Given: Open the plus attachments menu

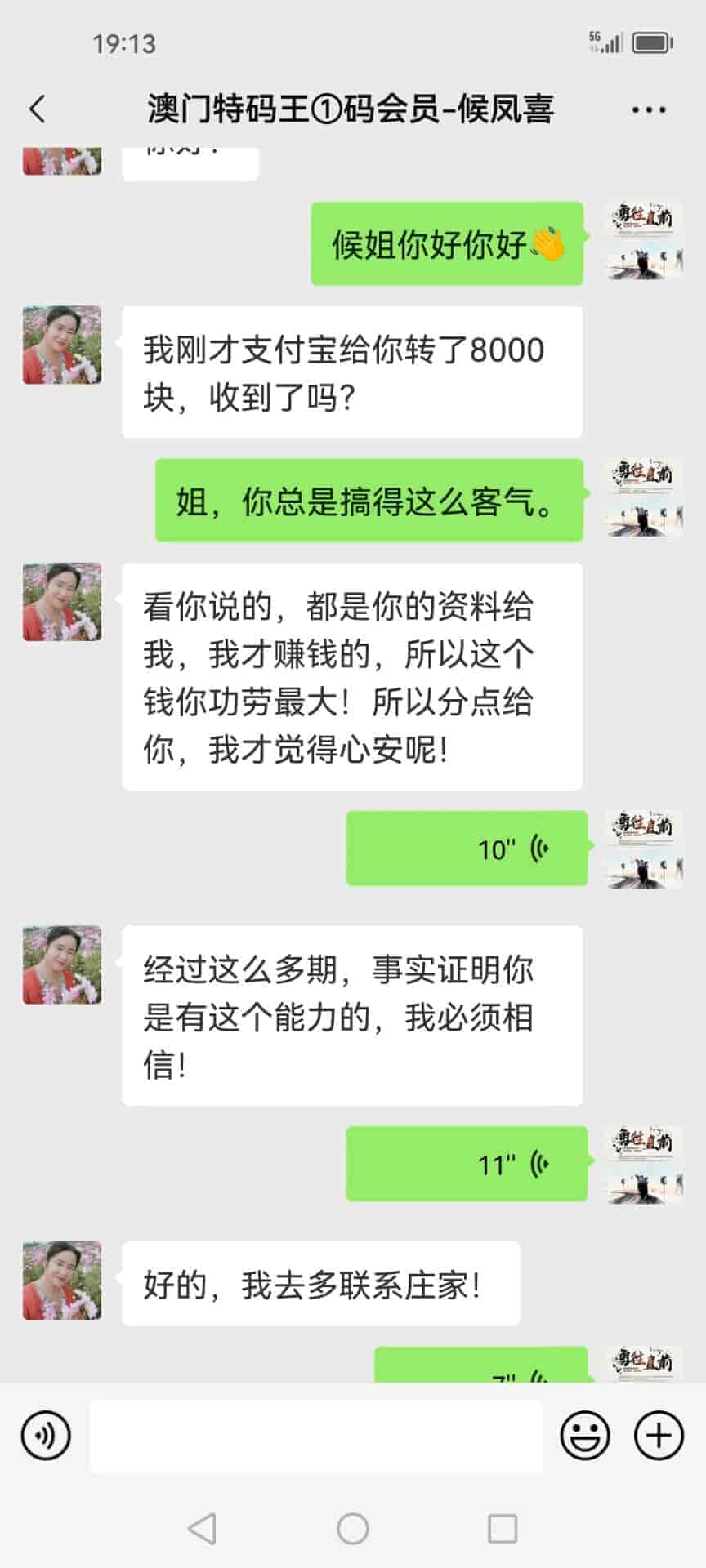Looking at the screenshot, I should point(659,1435).
